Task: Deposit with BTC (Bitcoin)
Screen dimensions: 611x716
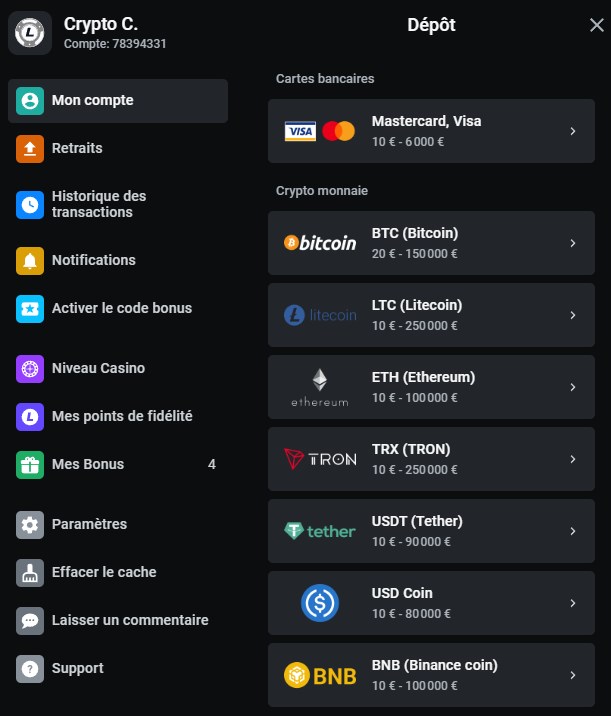Action: pos(430,242)
